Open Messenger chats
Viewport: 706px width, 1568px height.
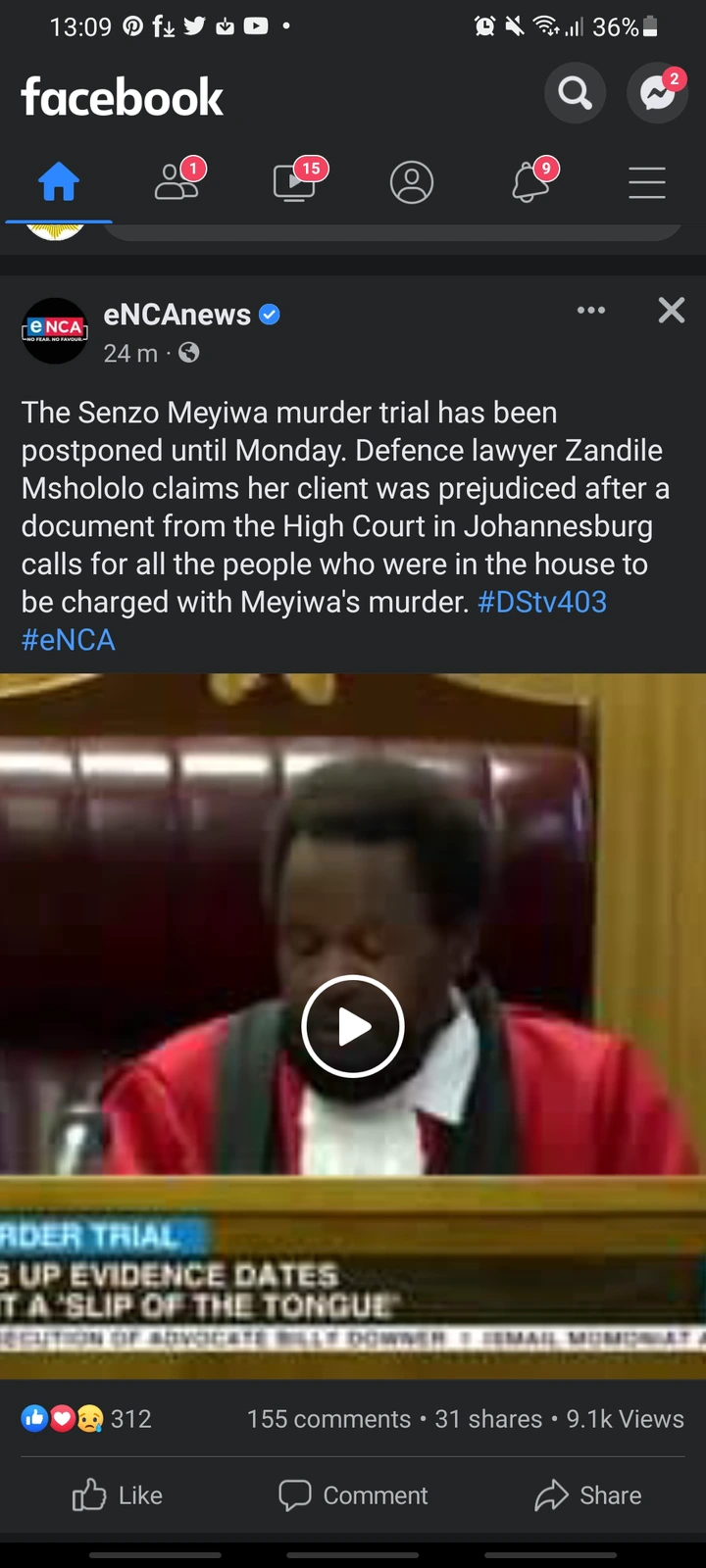tap(658, 93)
